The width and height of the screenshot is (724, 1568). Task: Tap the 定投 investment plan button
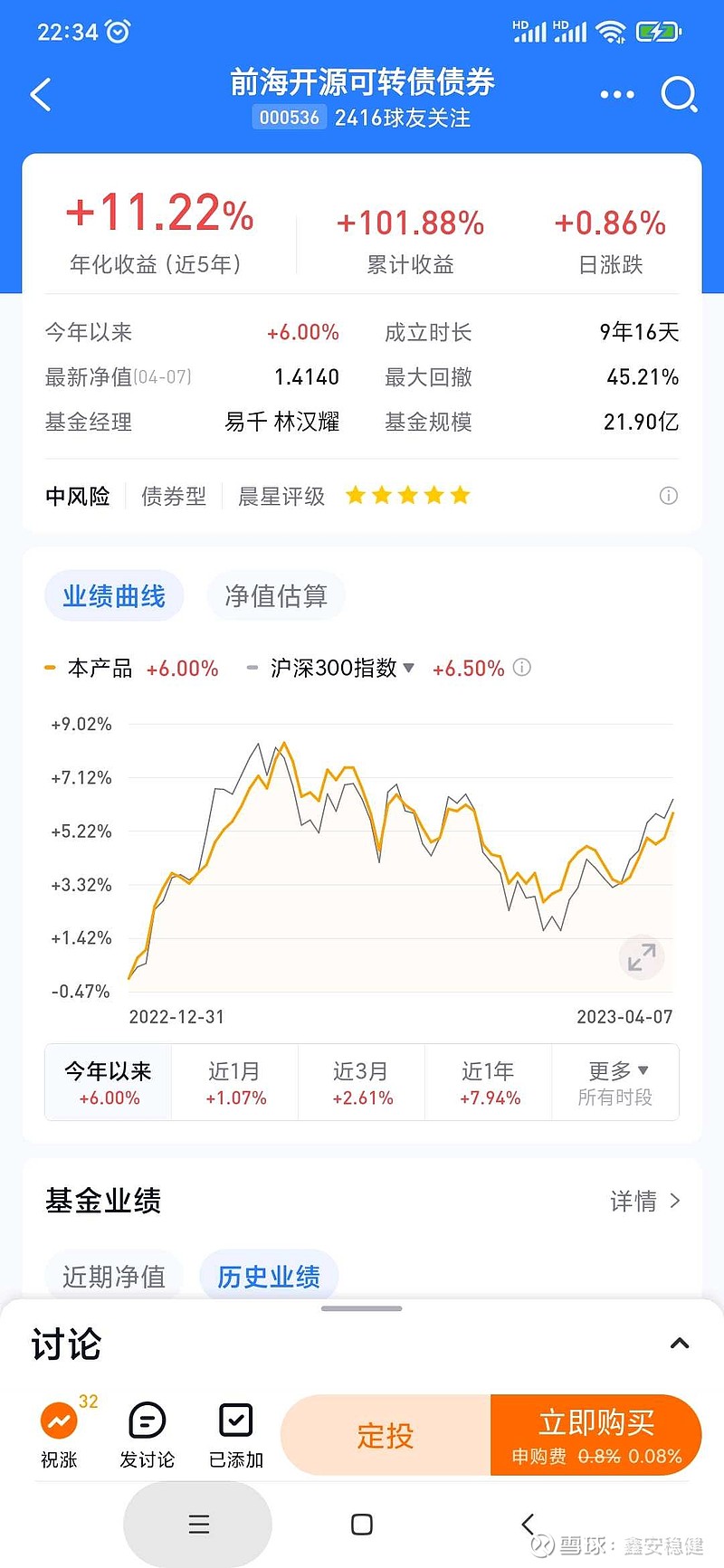(x=386, y=1434)
